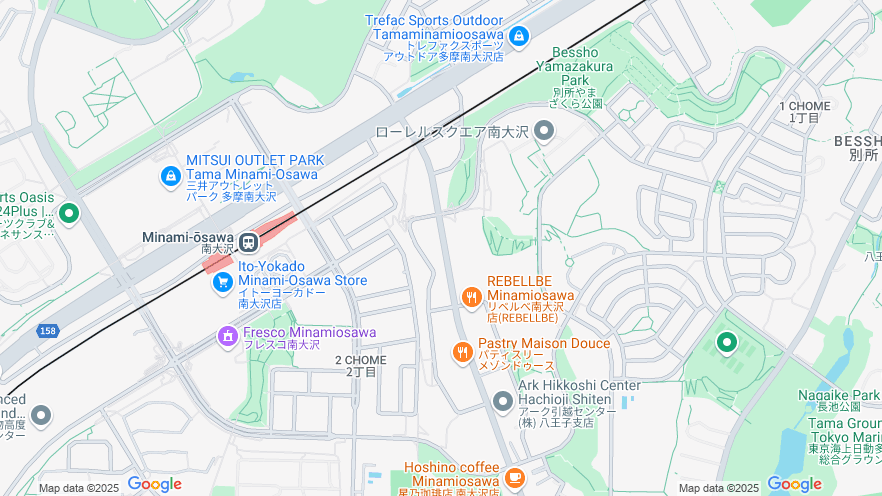Screen dimensions: 882x496
Task: Select the Ark Hikkoshi Center marker
Action: coord(503,401)
